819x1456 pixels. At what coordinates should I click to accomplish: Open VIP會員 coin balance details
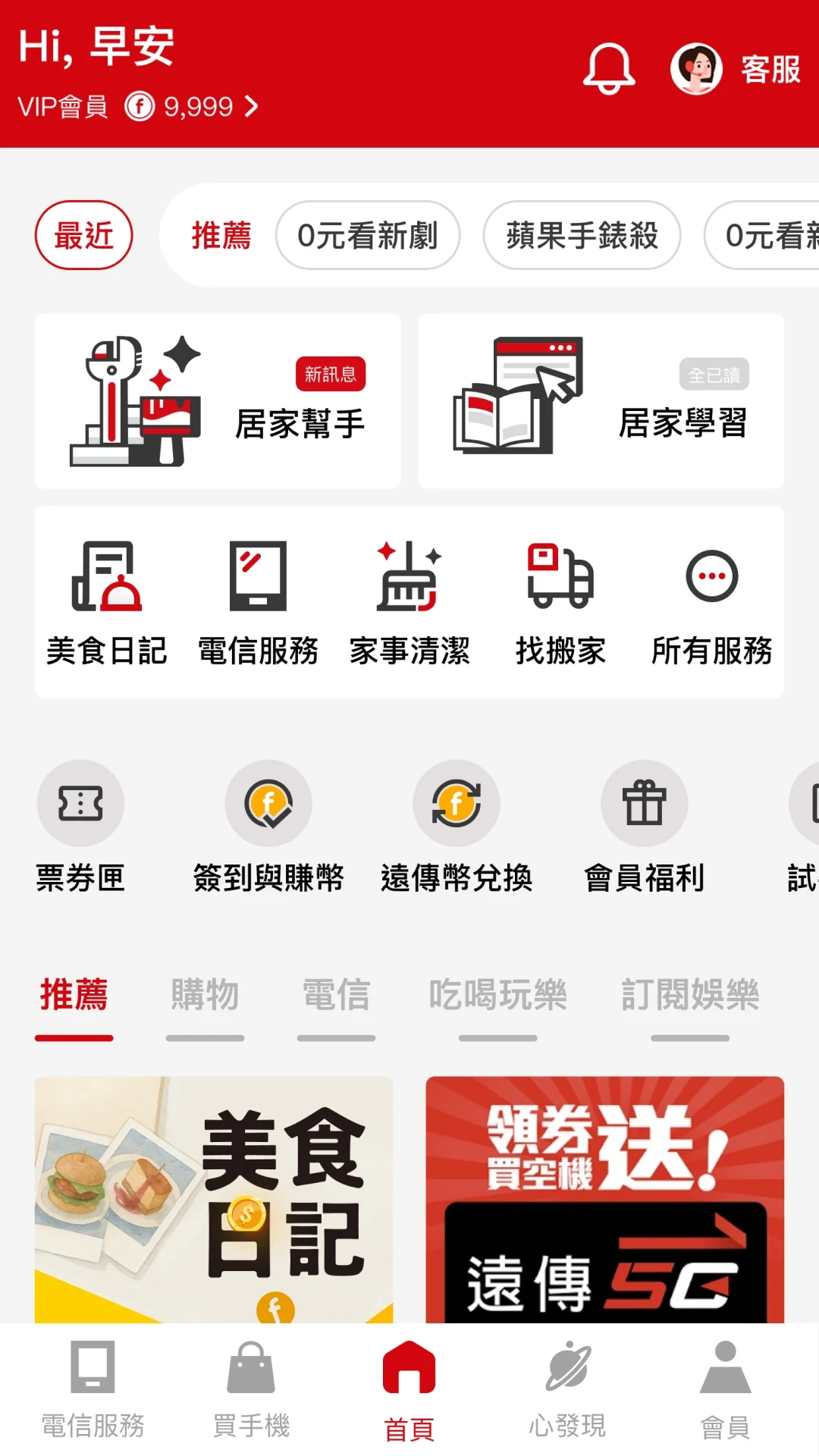pyautogui.click(x=138, y=107)
